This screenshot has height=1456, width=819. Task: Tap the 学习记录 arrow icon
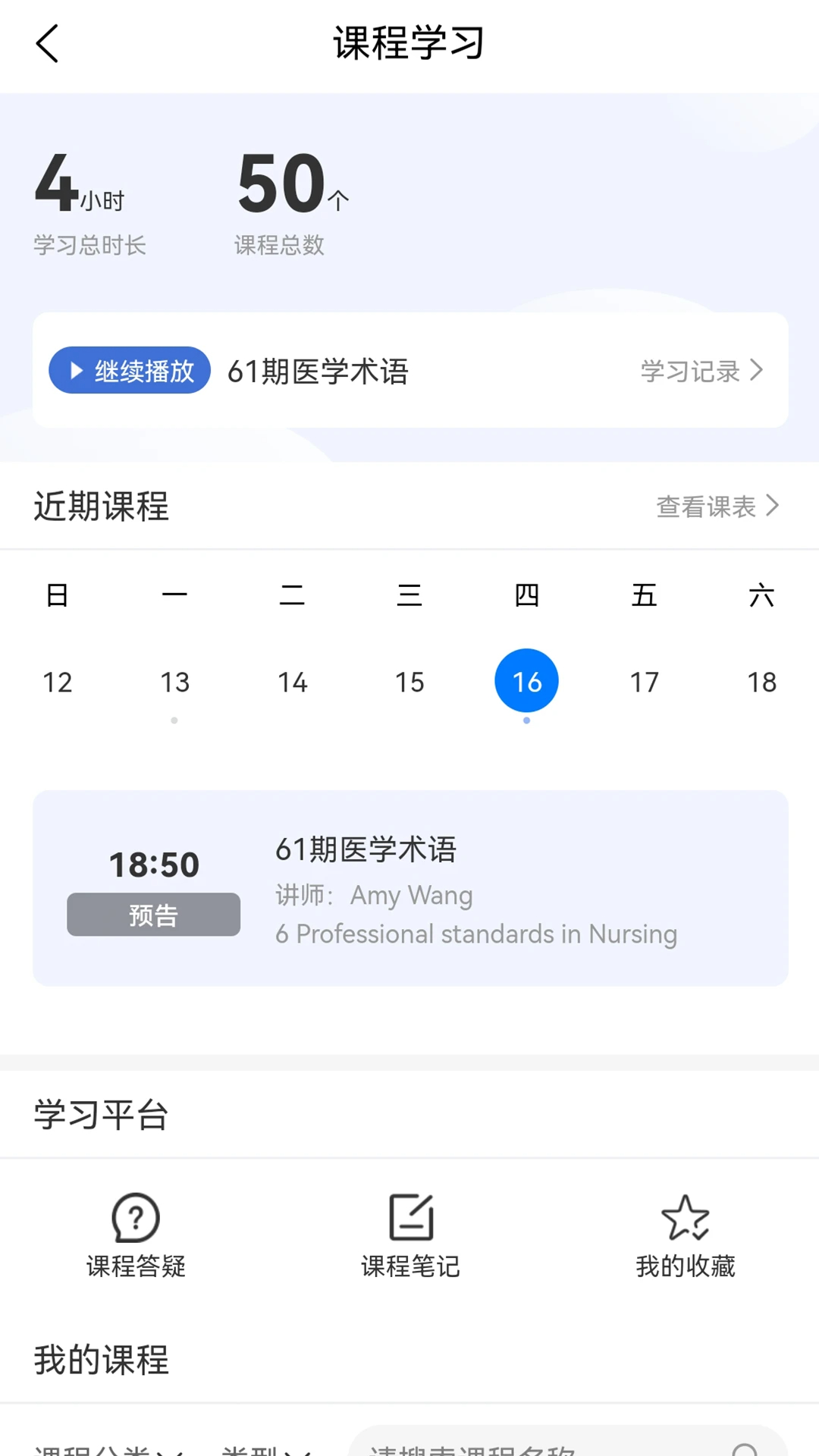pos(755,370)
